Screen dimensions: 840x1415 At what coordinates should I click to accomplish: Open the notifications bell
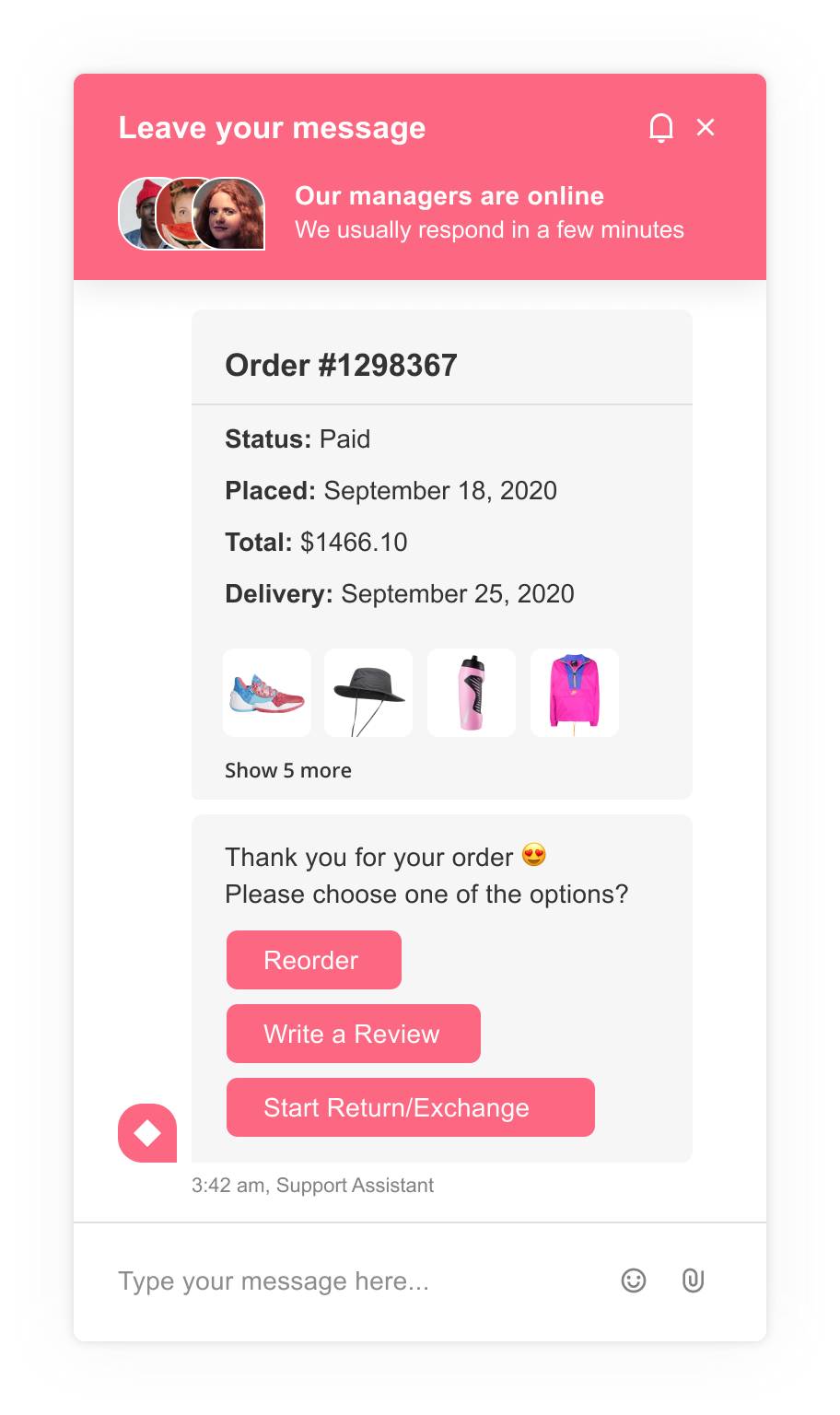[661, 128]
